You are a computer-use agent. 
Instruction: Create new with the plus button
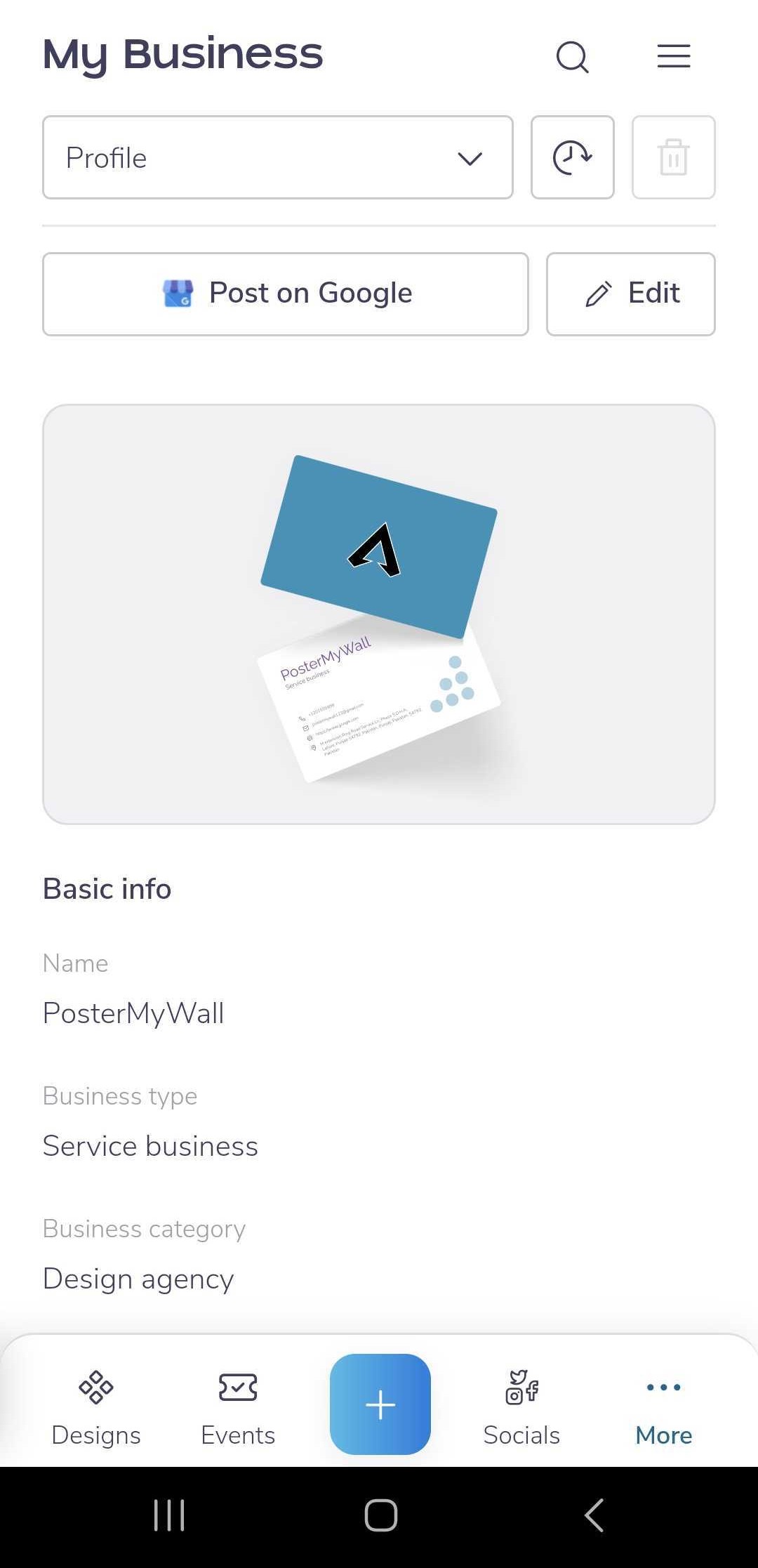(x=380, y=1404)
